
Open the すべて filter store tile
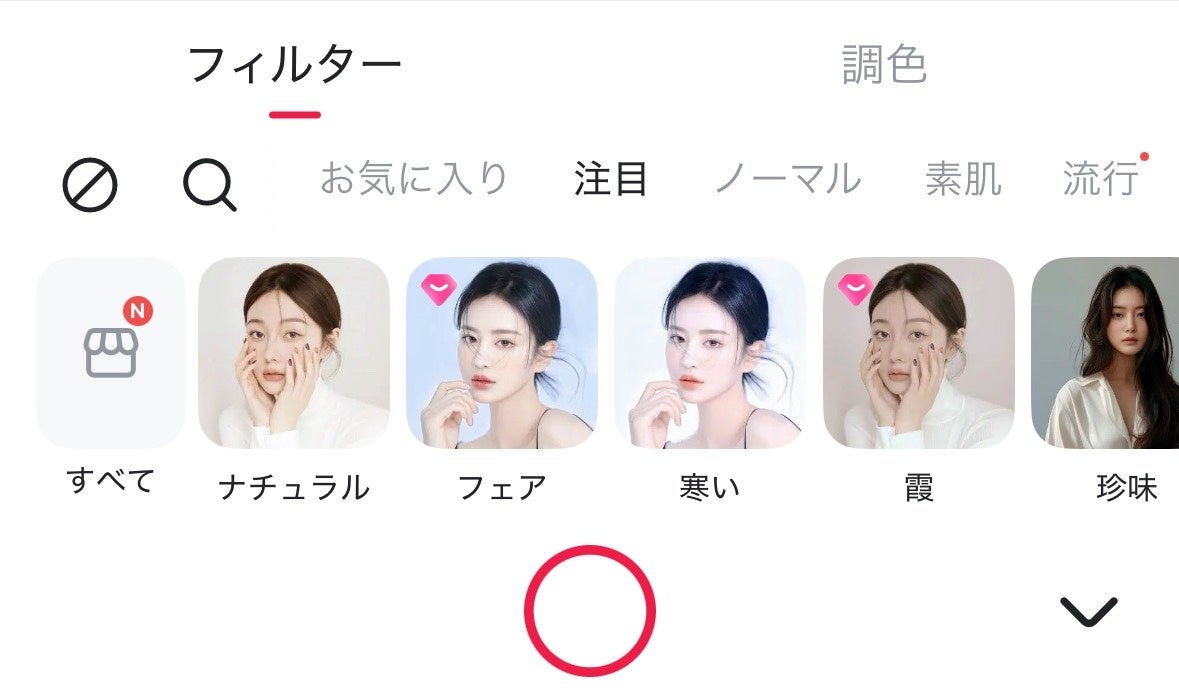[x=111, y=353]
